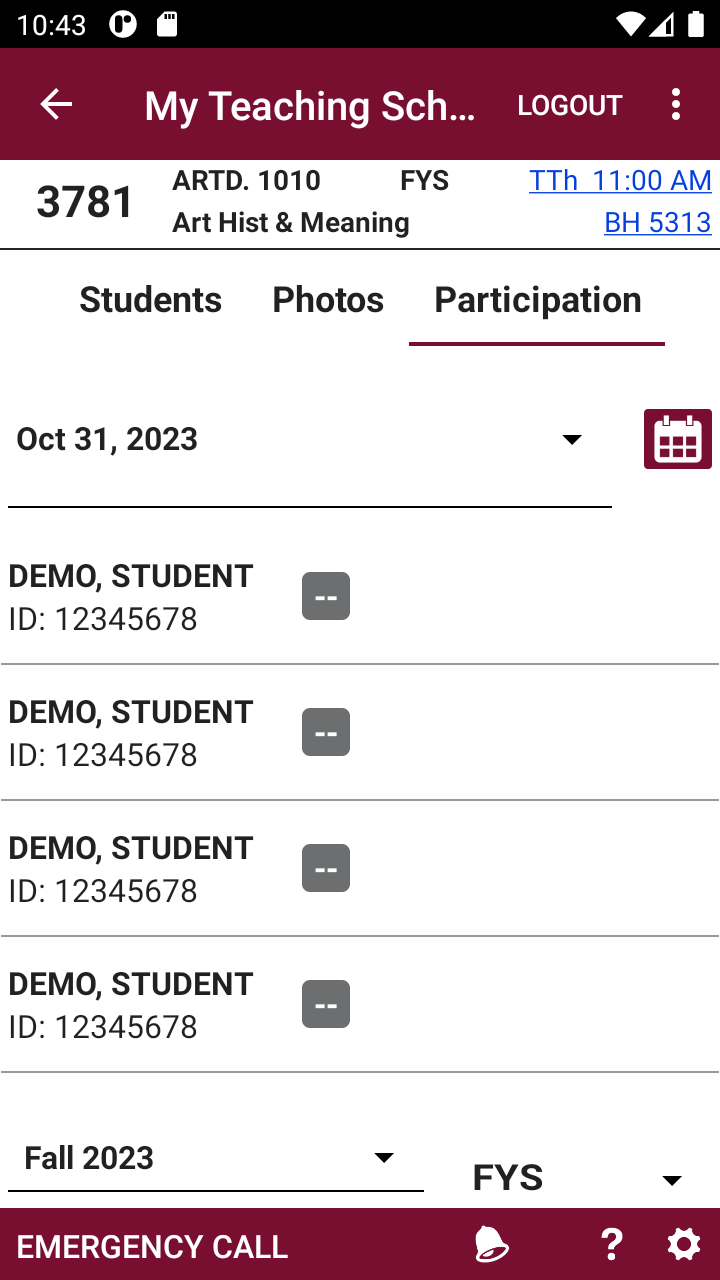The height and width of the screenshot is (1280, 720).
Task: Tap LOGOUT to sign out
Action: click(x=569, y=104)
